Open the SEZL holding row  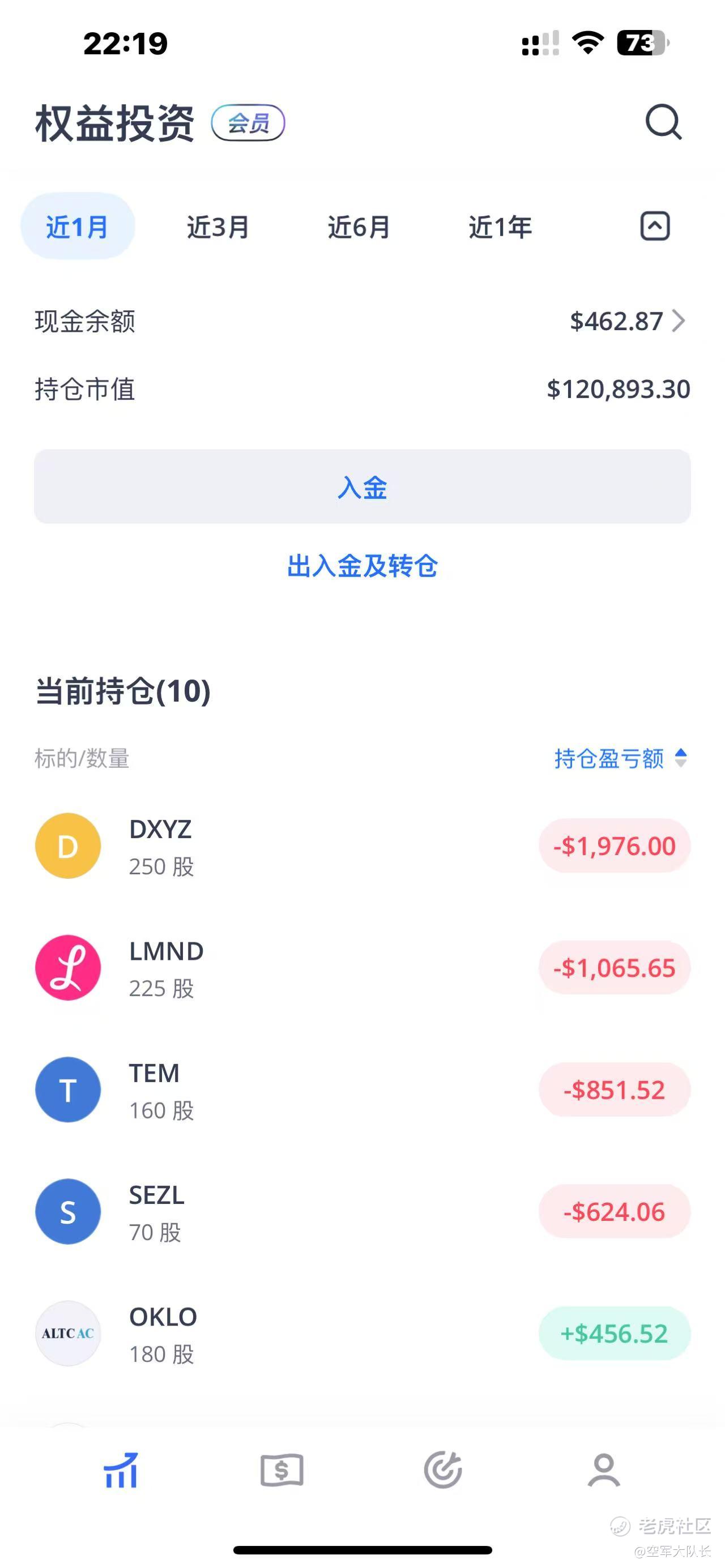[362, 1211]
